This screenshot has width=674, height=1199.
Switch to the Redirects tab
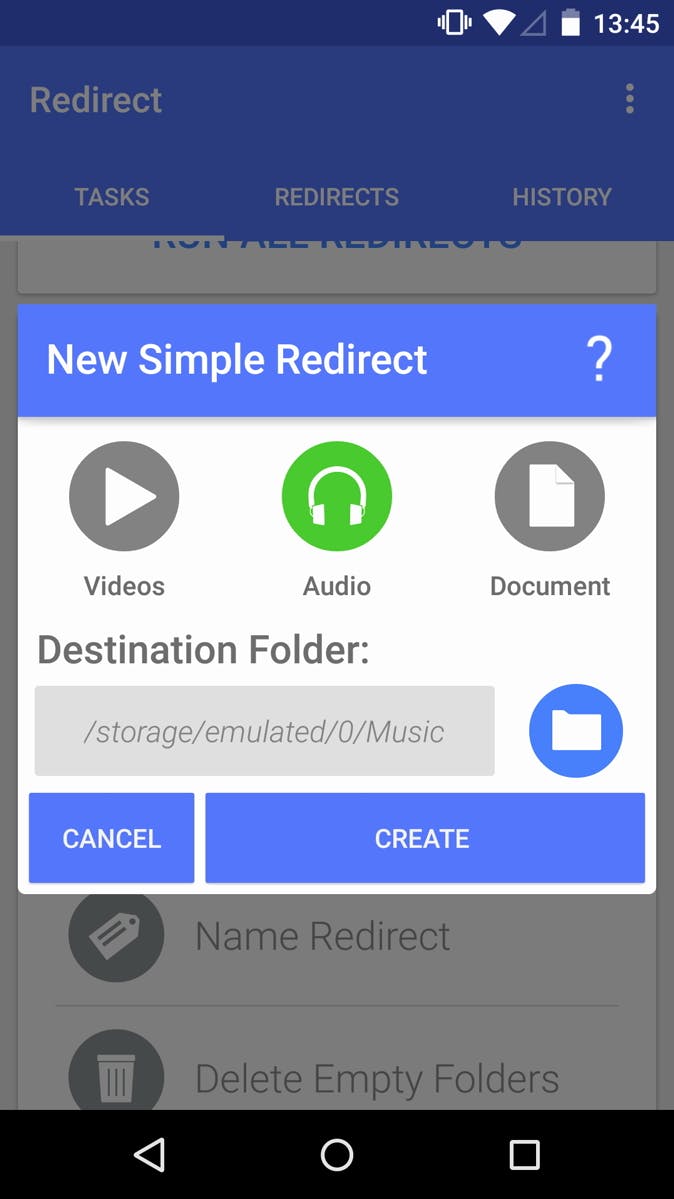click(337, 197)
